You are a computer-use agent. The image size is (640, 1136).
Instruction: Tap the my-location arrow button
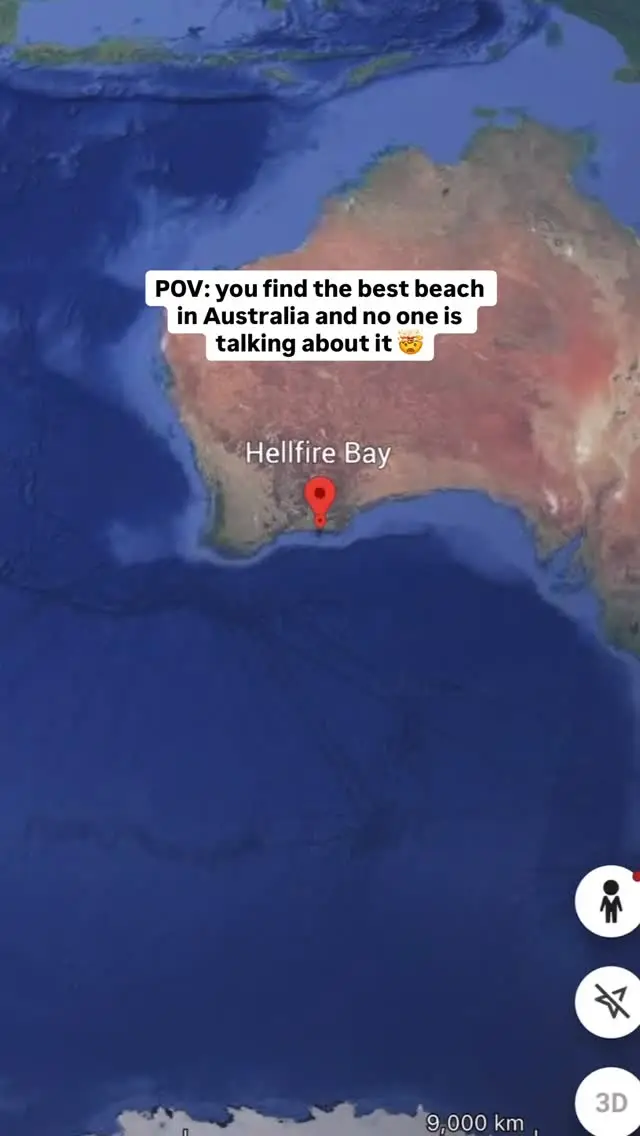point(609,1002)
